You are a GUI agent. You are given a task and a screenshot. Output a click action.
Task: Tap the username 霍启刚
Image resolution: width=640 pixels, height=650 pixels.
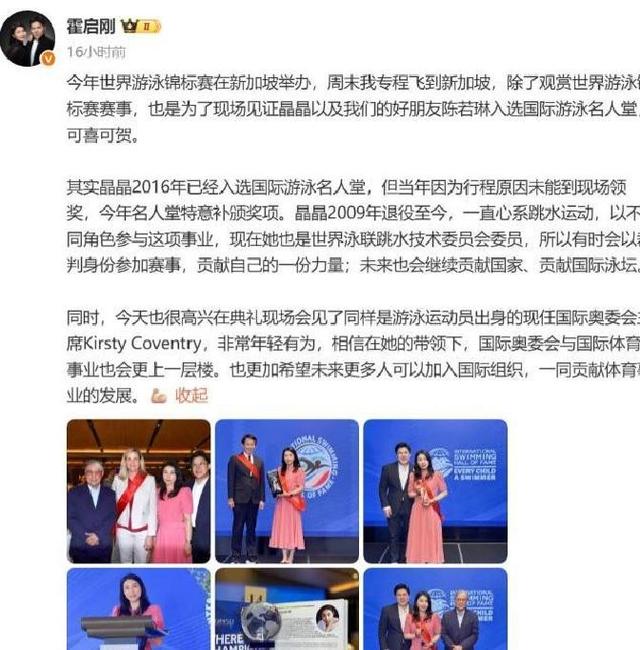point(90,26)
